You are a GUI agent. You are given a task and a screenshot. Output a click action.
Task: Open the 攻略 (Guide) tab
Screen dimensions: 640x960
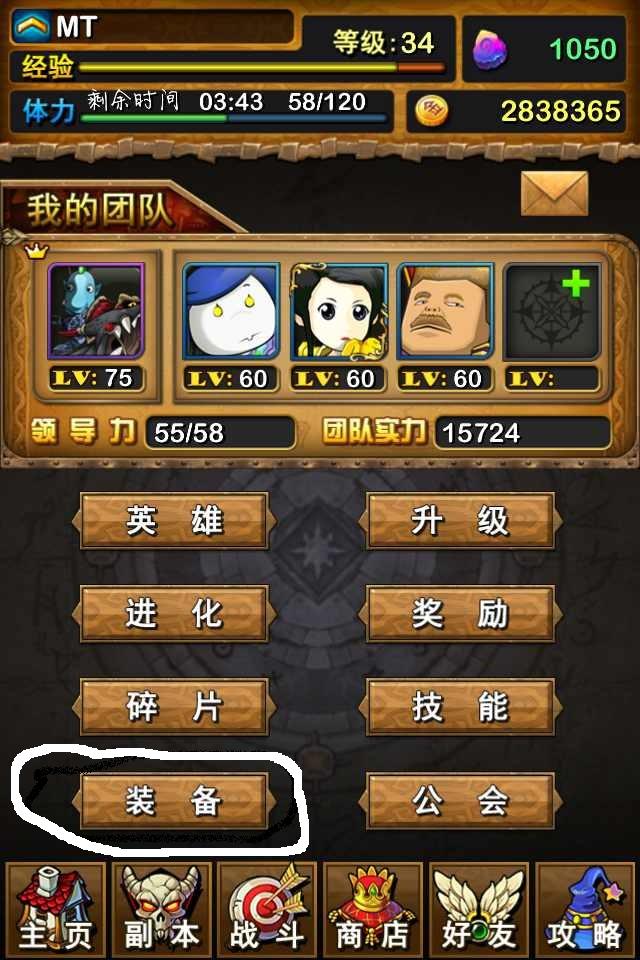click(585, 910)
